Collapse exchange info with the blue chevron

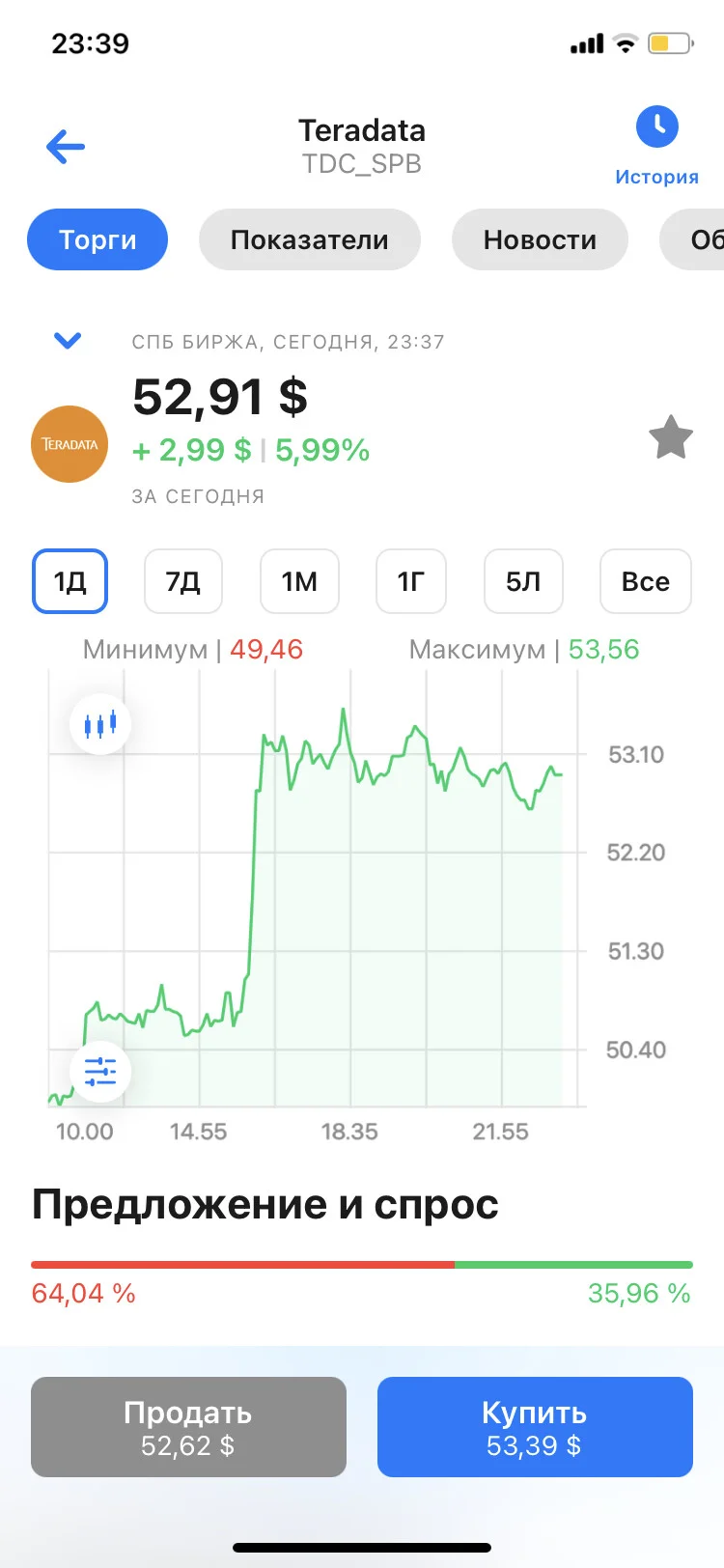coord(68,340)
